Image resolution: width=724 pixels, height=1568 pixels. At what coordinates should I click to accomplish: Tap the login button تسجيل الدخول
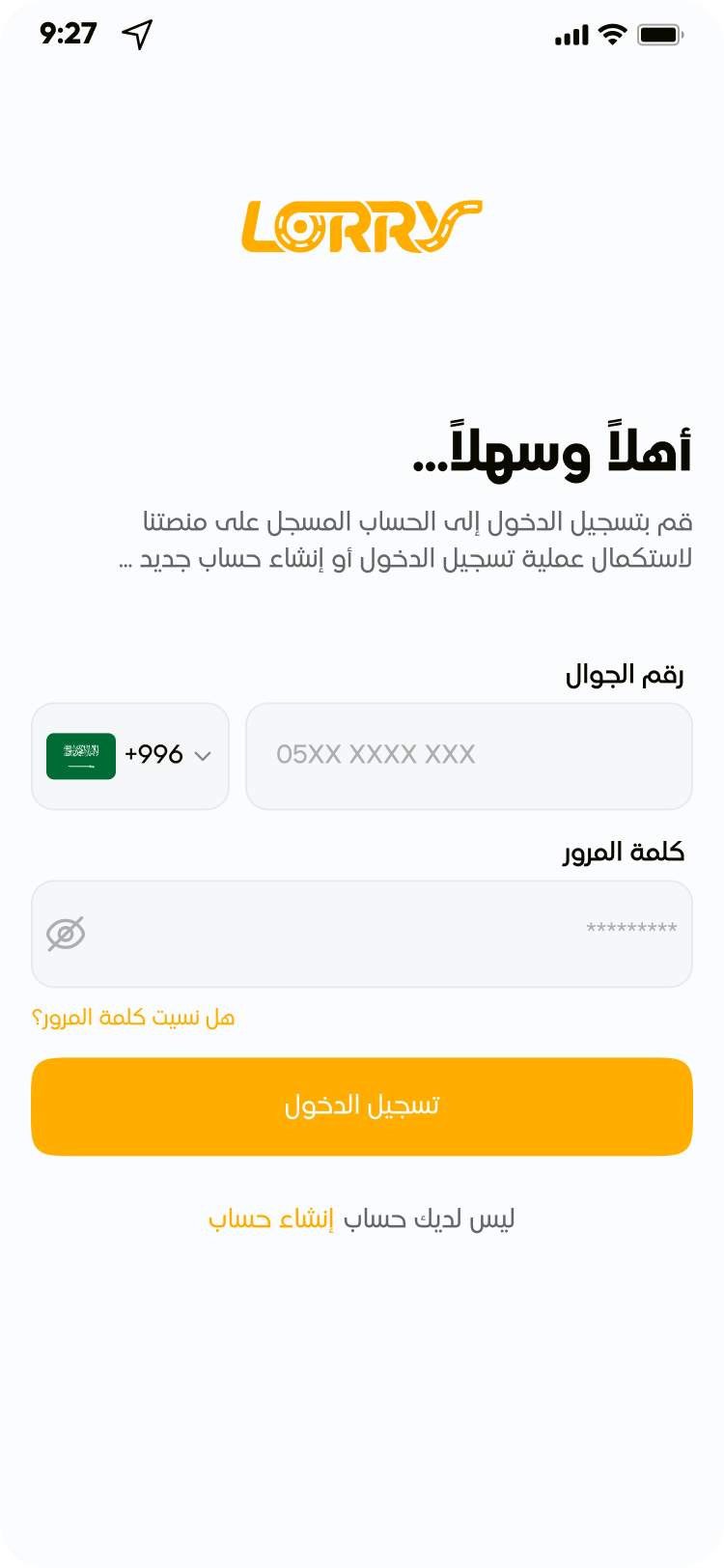point(362,1106)
